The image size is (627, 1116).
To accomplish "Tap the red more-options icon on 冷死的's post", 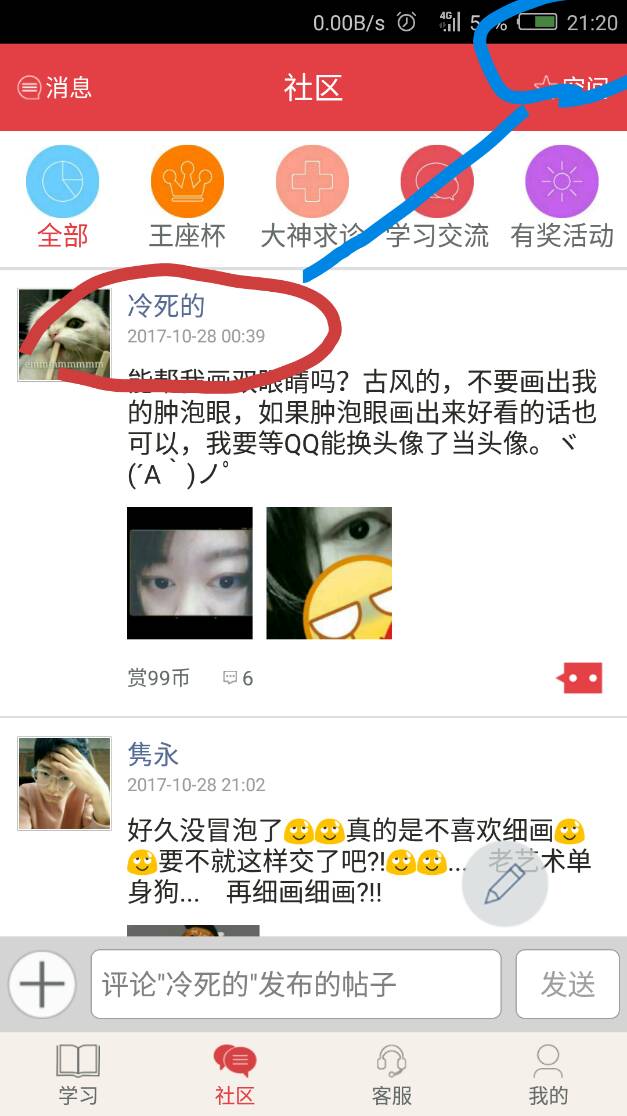I will tap(580, 678).
